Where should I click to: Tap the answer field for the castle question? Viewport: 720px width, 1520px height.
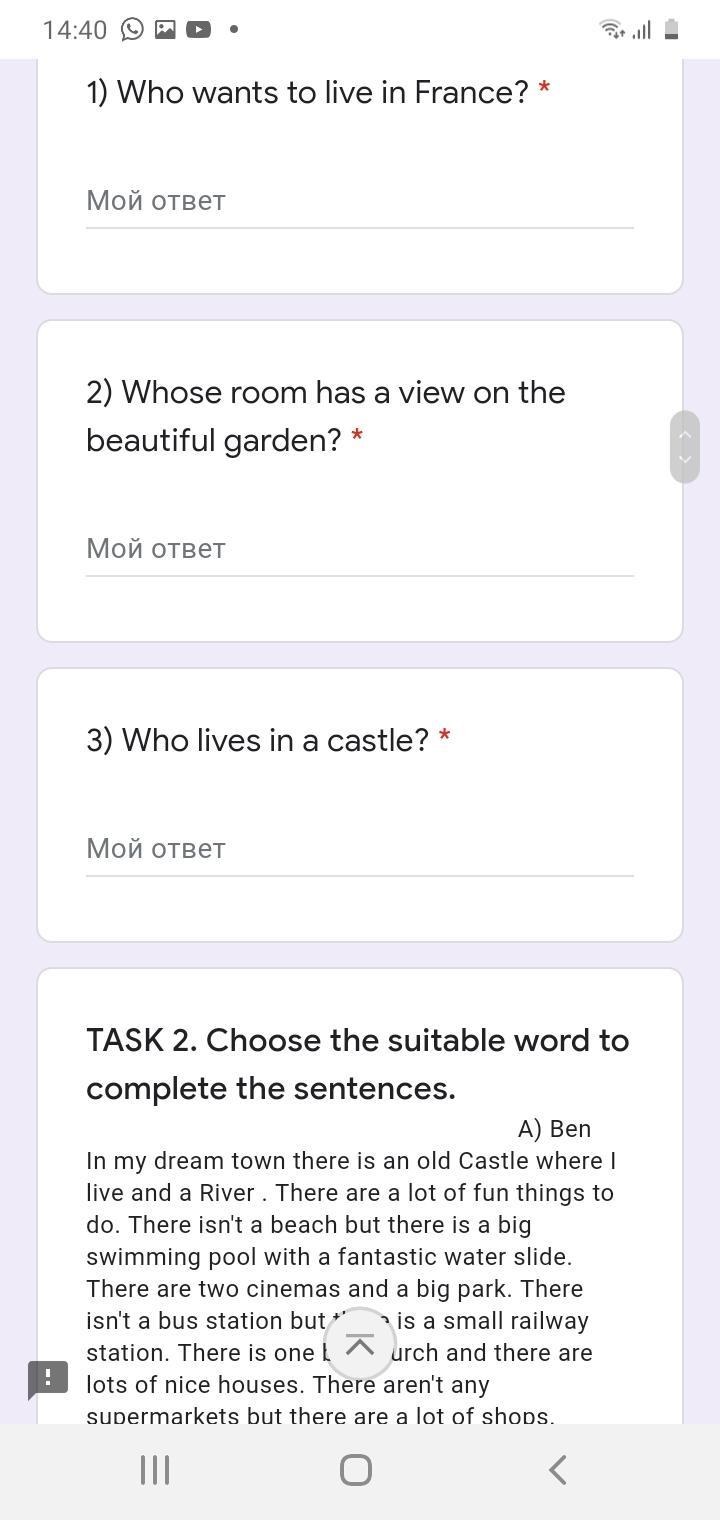[360, 849]
